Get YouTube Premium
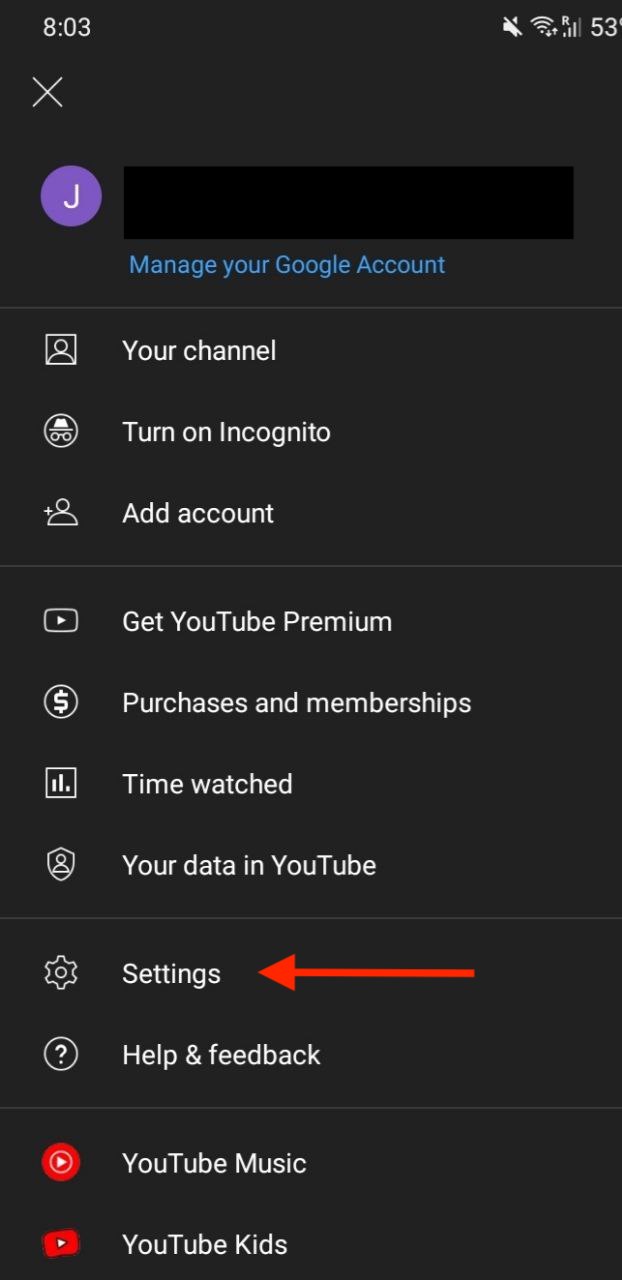 pos(311,621)
